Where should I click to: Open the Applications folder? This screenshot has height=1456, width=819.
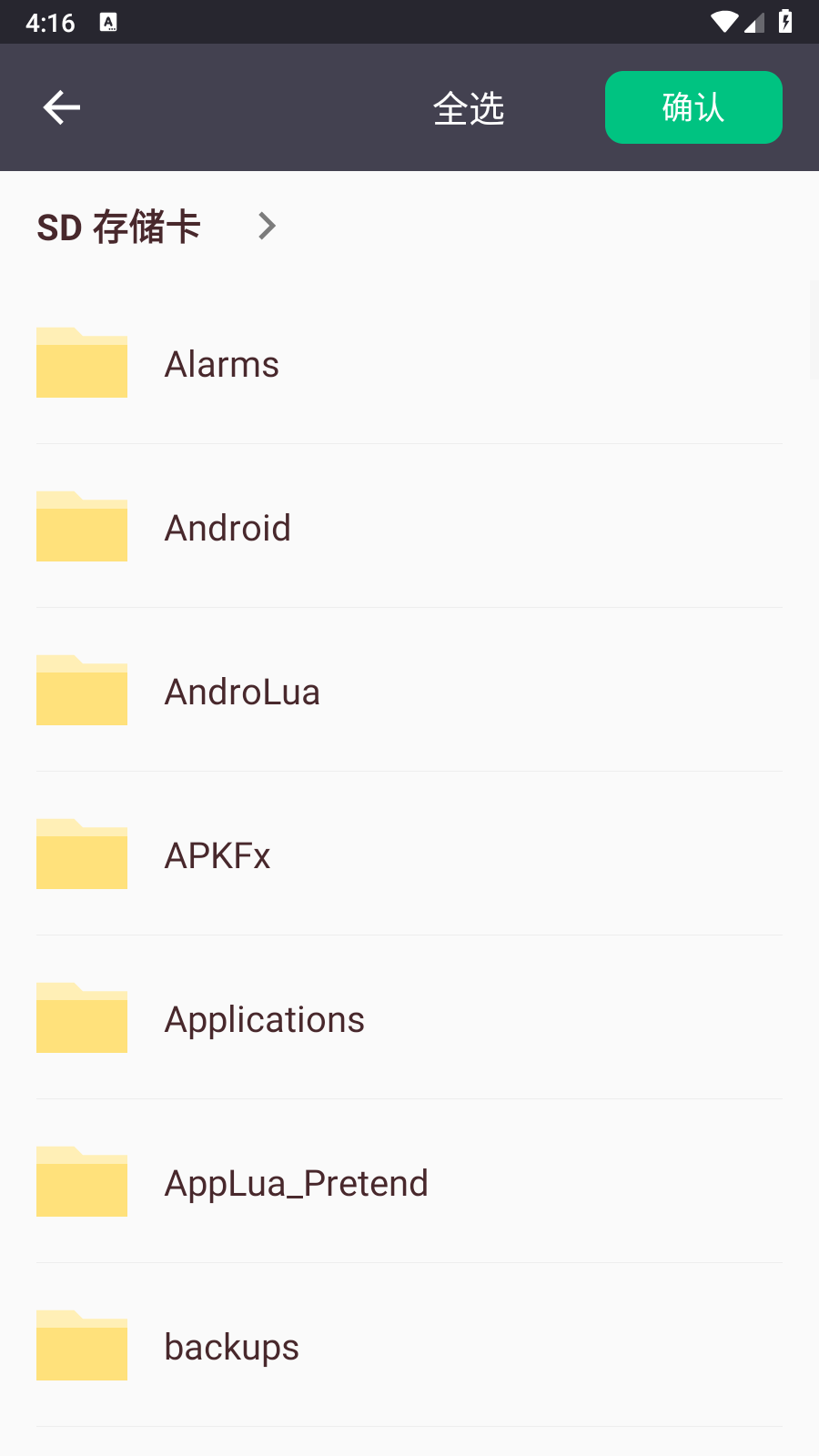tap(264, 1019)
